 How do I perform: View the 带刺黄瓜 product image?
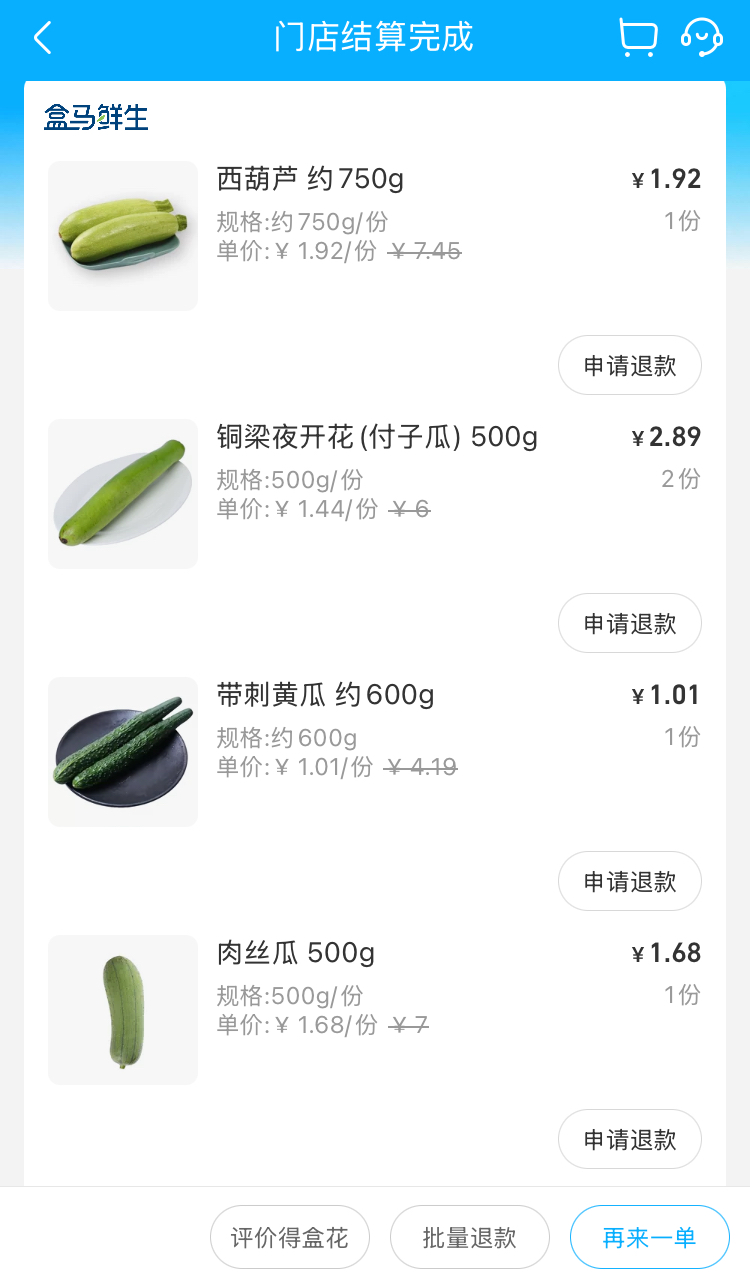point(123,752)
